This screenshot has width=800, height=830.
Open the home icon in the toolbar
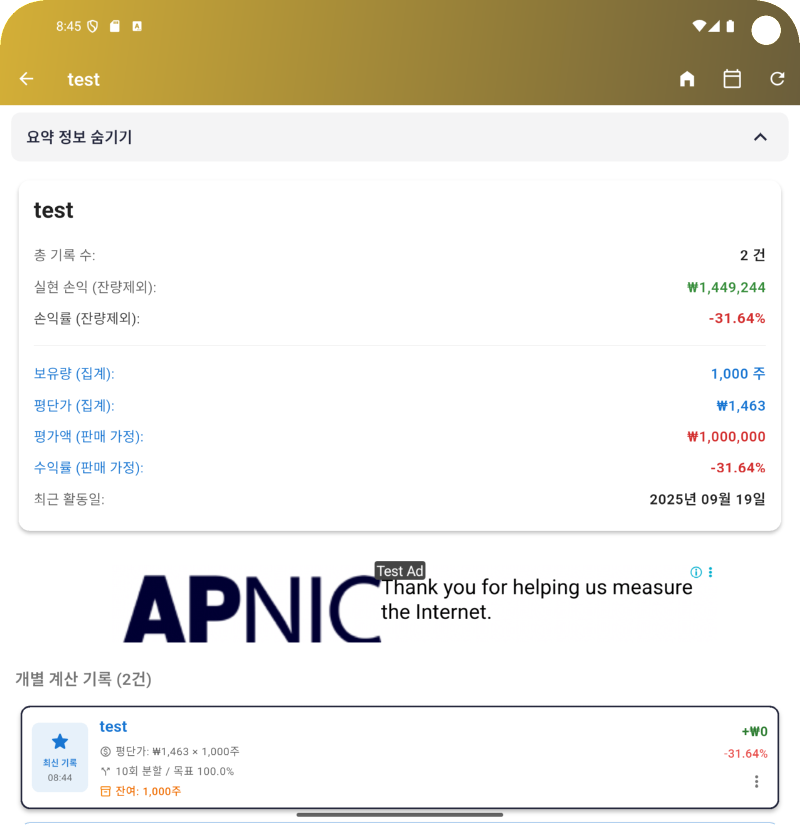tap(687, 79)
